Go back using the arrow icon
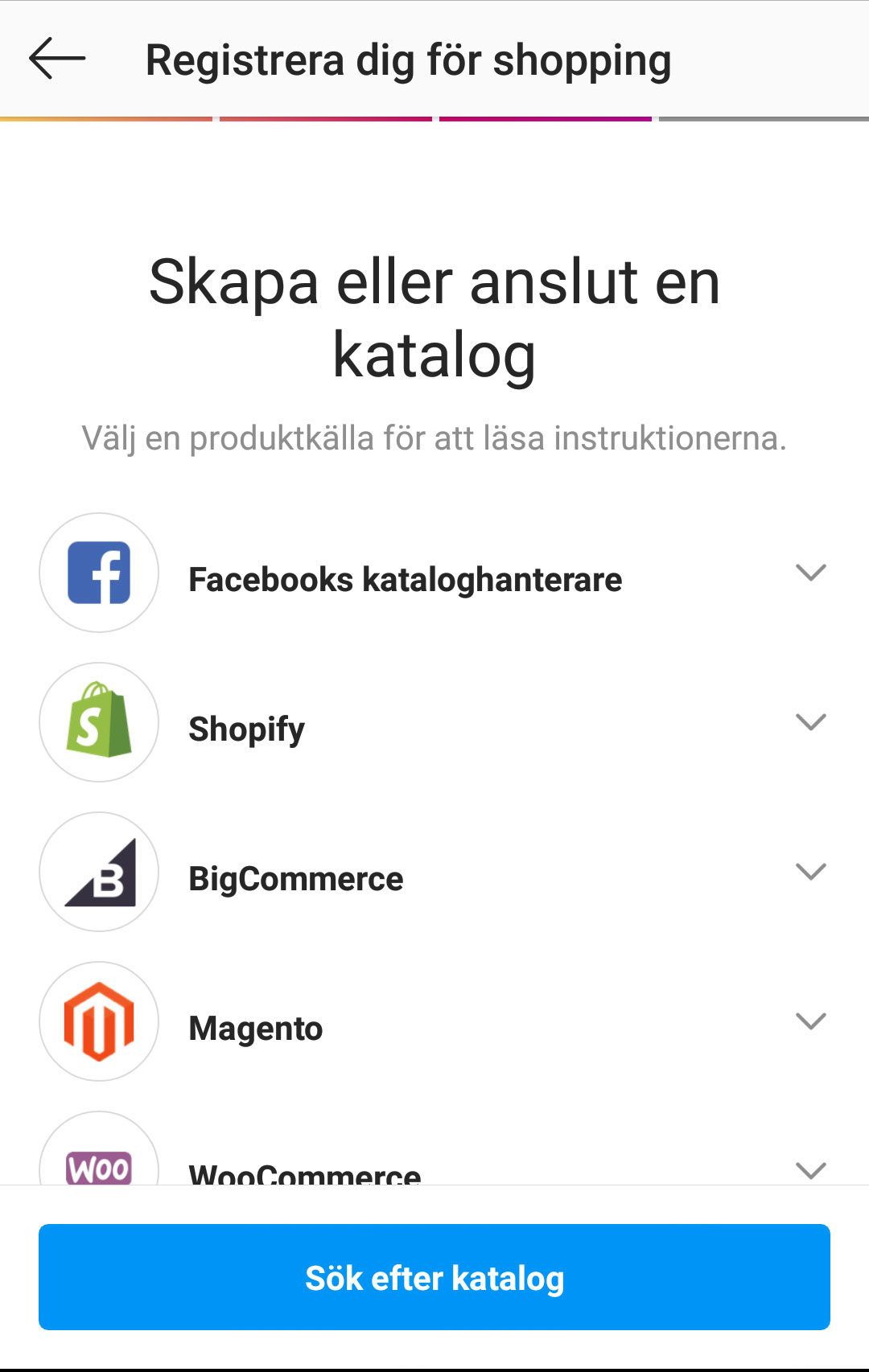 click(57, 59)
